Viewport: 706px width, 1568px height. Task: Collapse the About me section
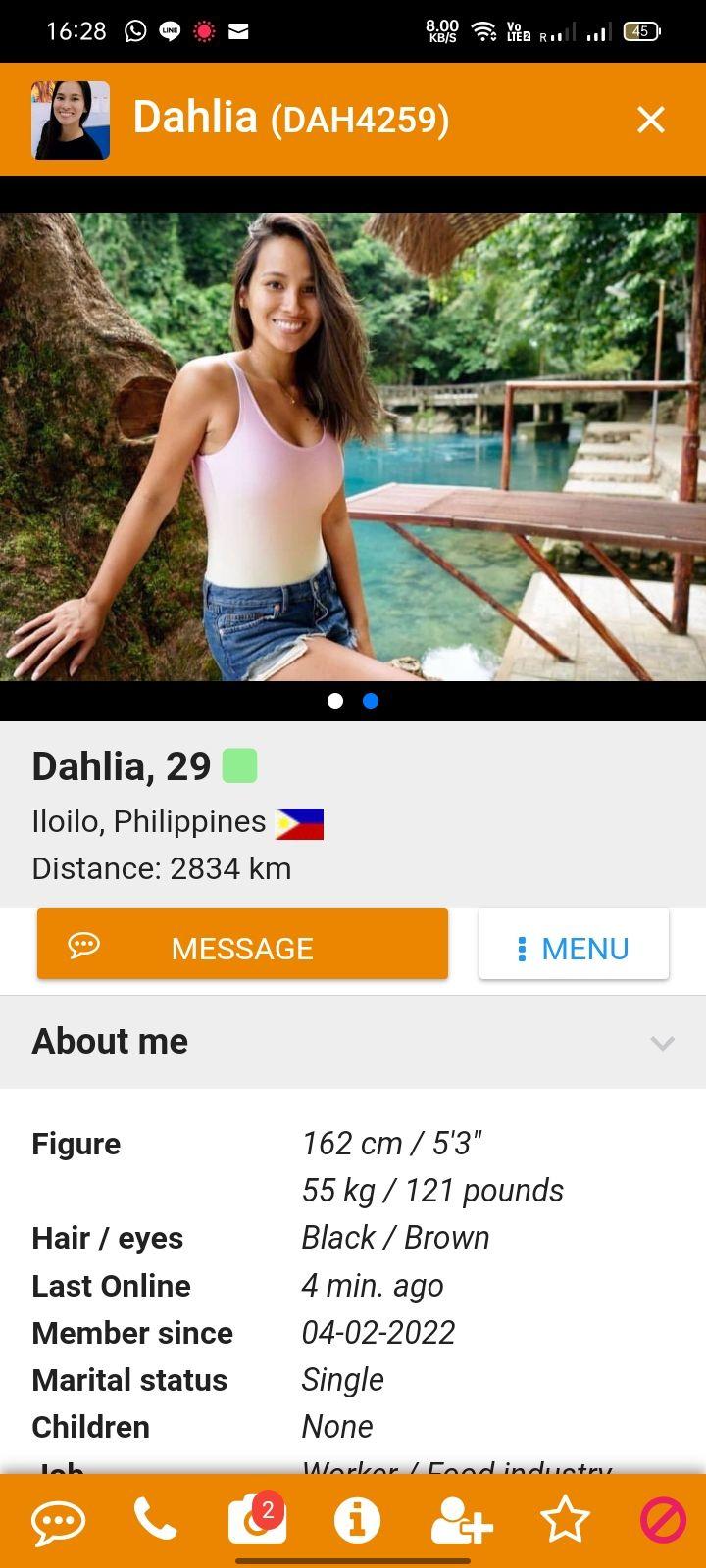[662, 1042]
